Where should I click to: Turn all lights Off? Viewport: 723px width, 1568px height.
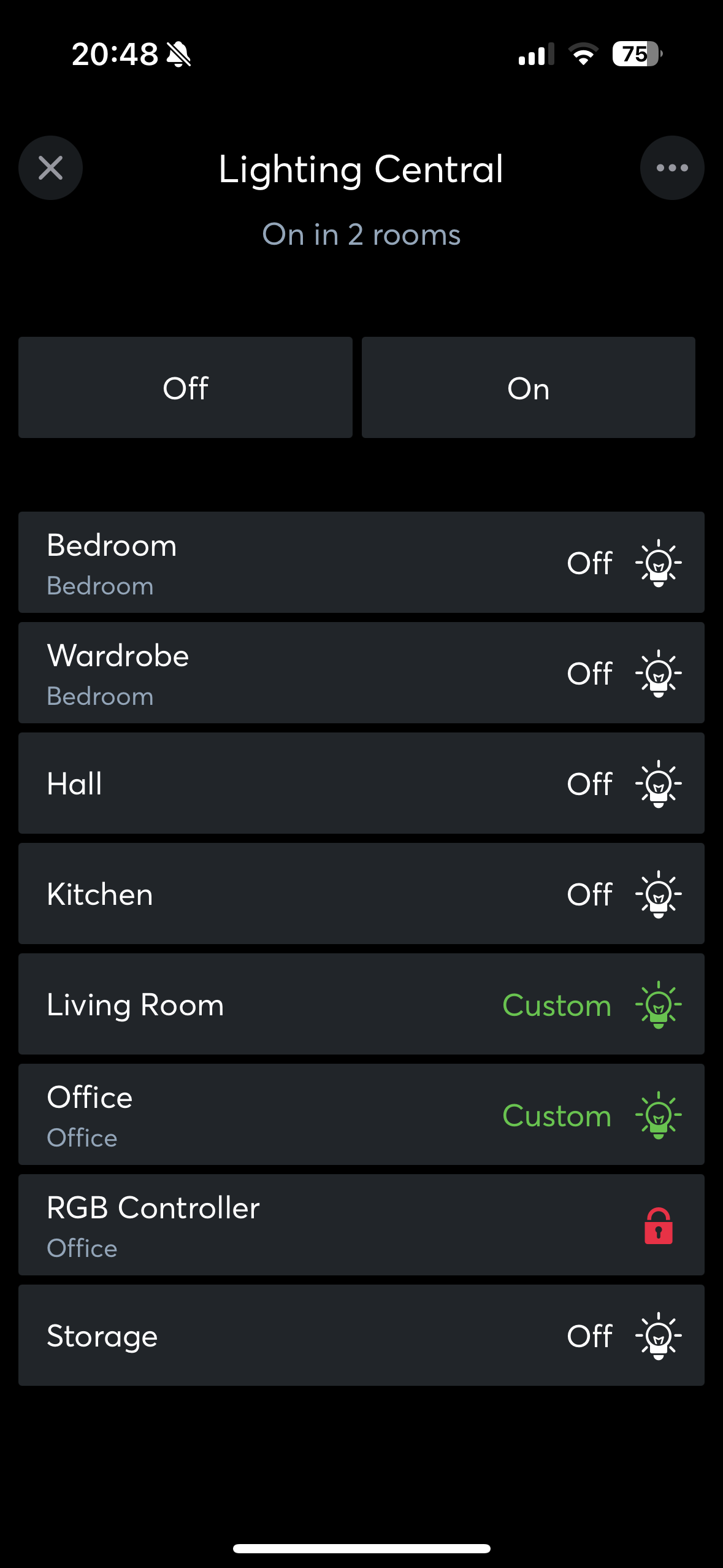185,387
